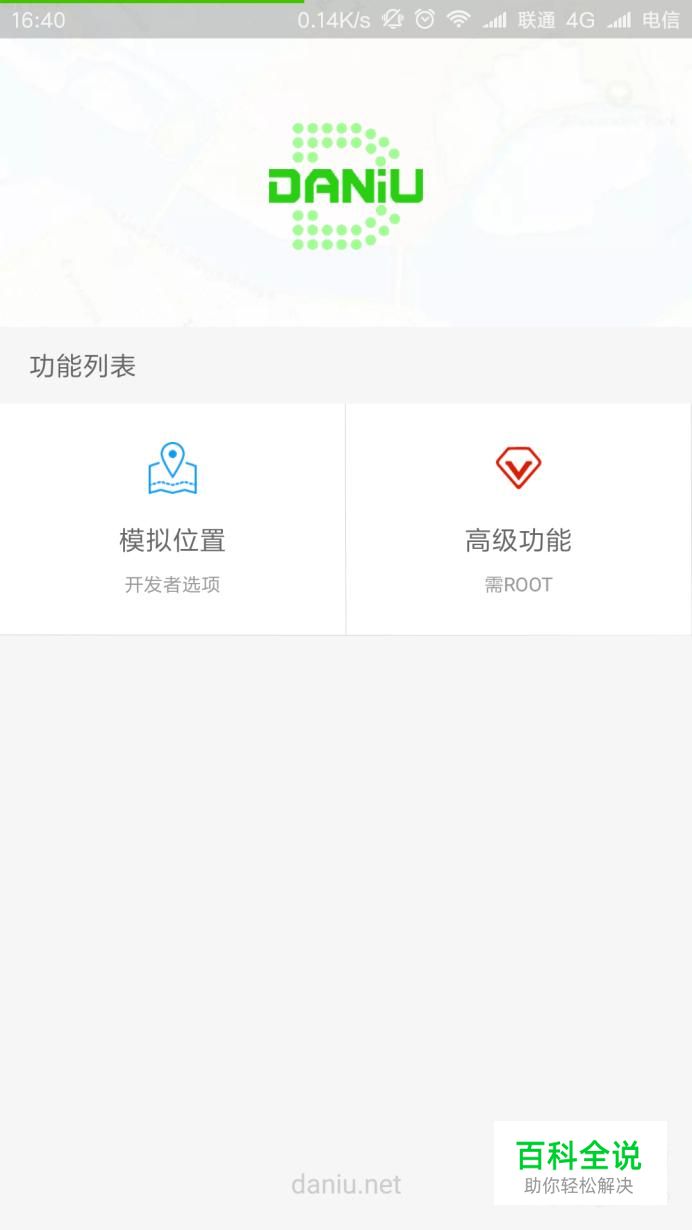Viewport: 692px width, 1230px height.
Task: Open the 高级功能 card requiring ROOT
Action: coord(518,519)
